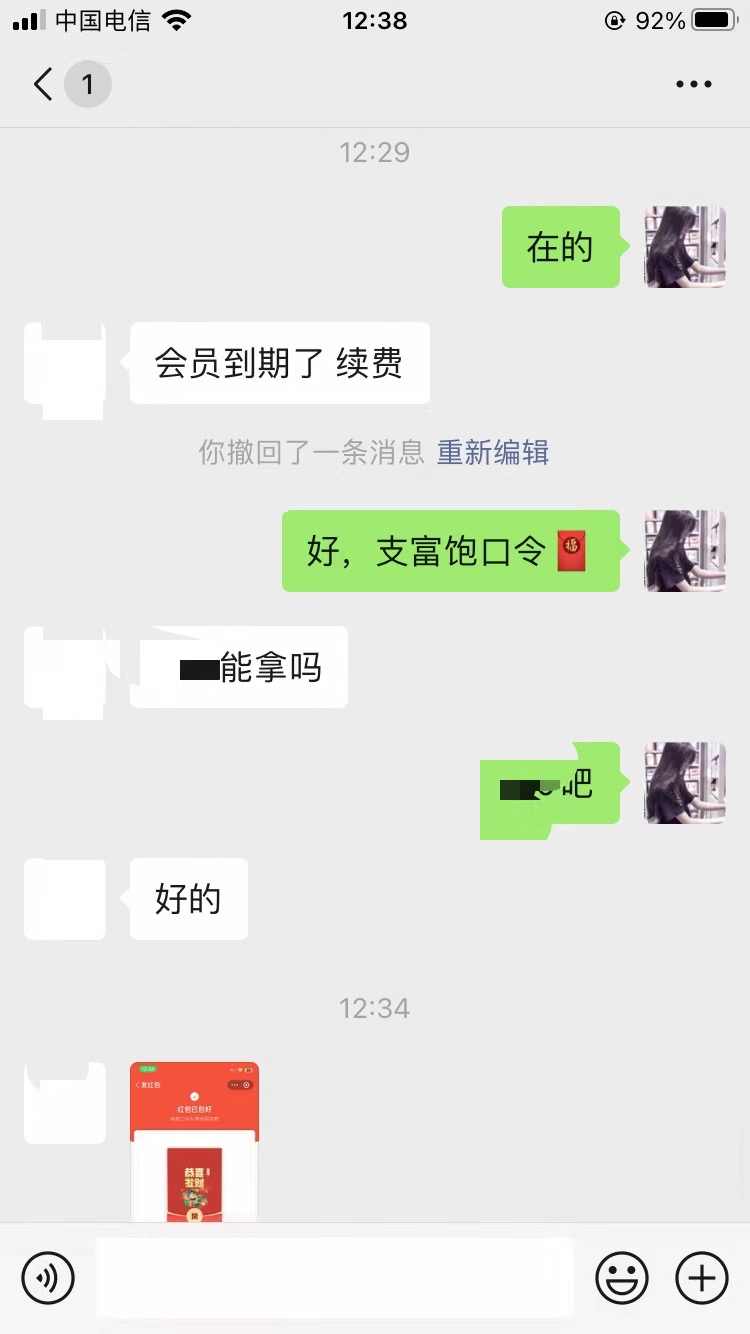Open the emoji sticker panel
This screenshot has width=750, height=1334.
coord(621,1278)
